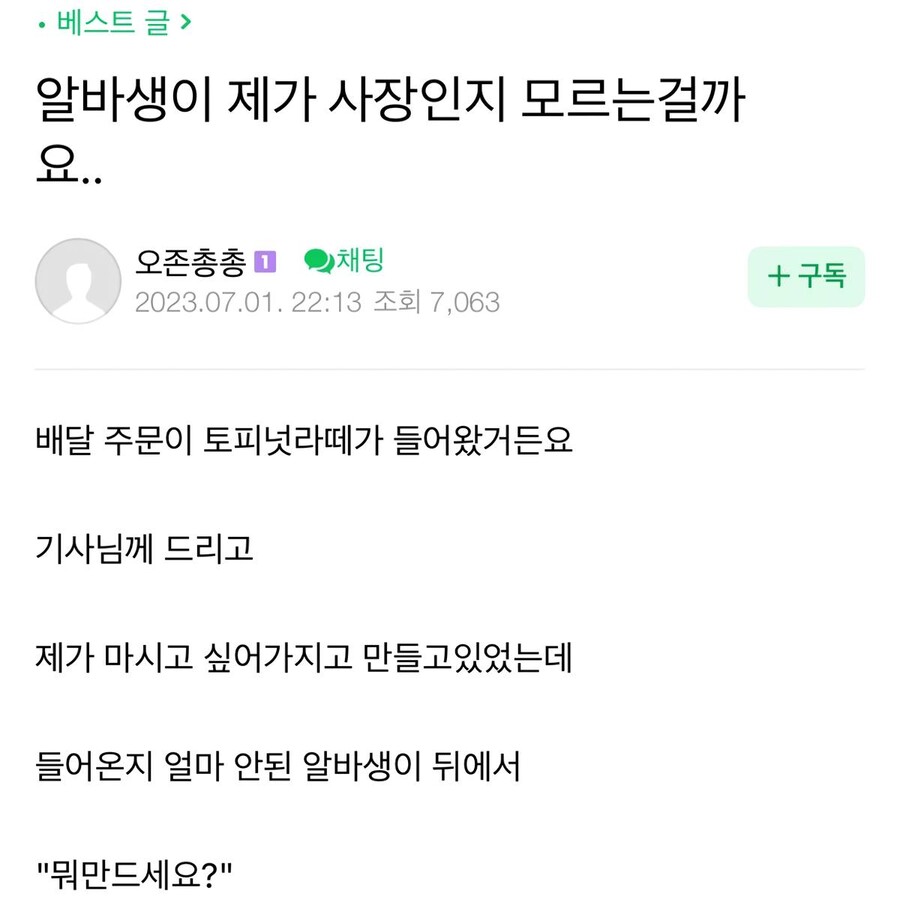Start a chat via 채팅
Screen dimensions: 900x918
tap(345, 261)
